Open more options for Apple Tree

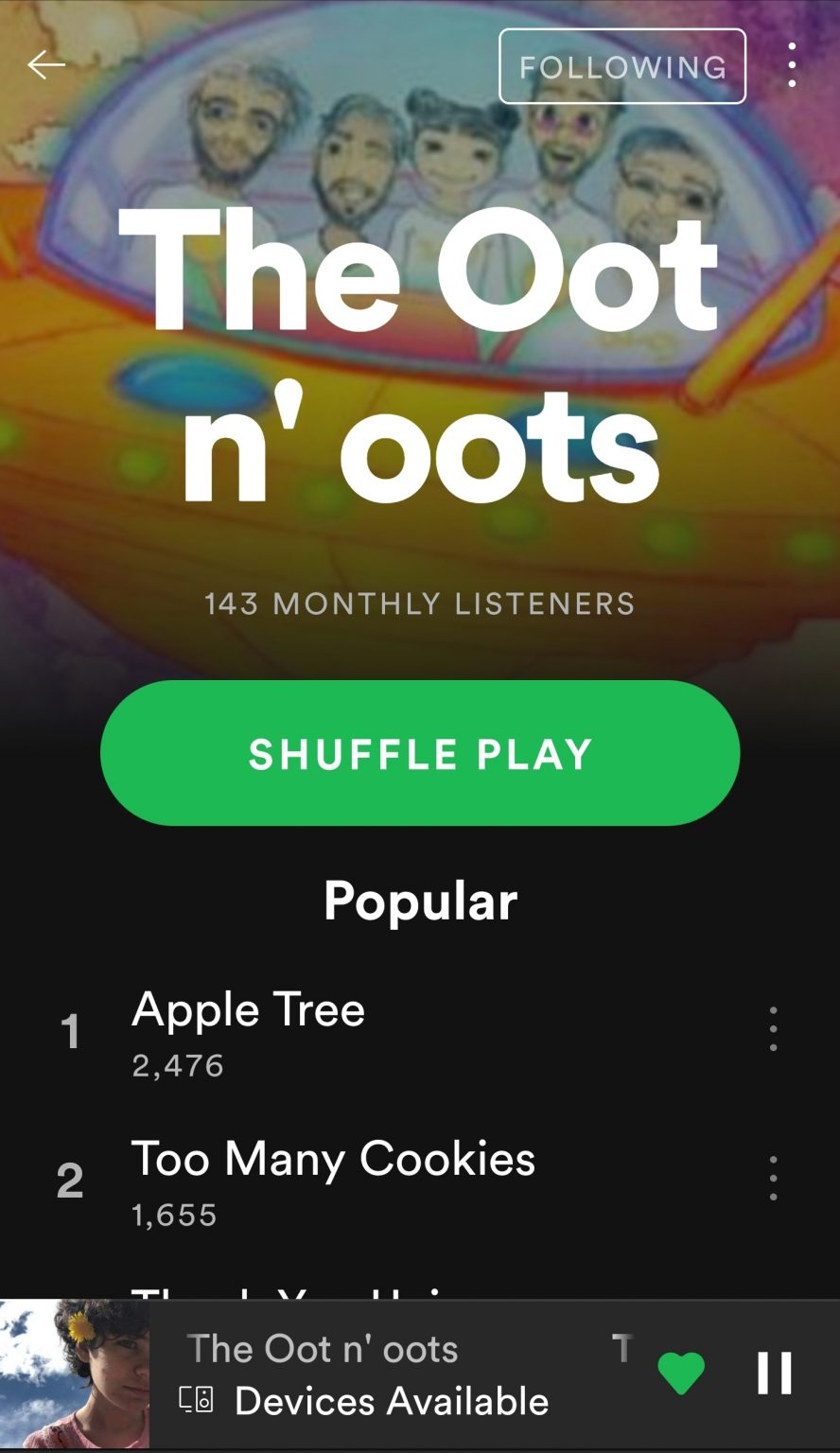click(773, 1029)
